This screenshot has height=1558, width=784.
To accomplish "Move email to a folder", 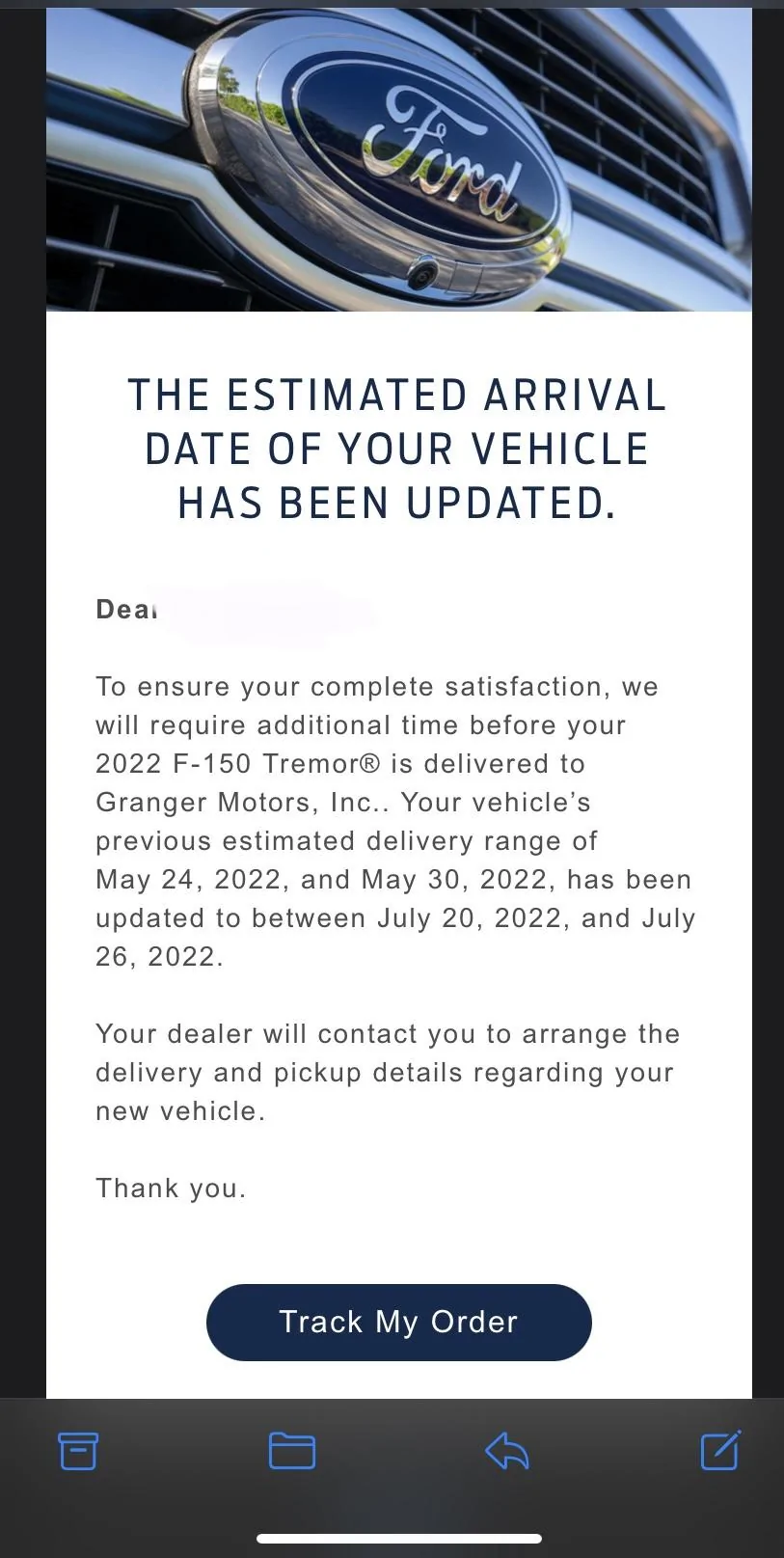I will coord(292,1451).
